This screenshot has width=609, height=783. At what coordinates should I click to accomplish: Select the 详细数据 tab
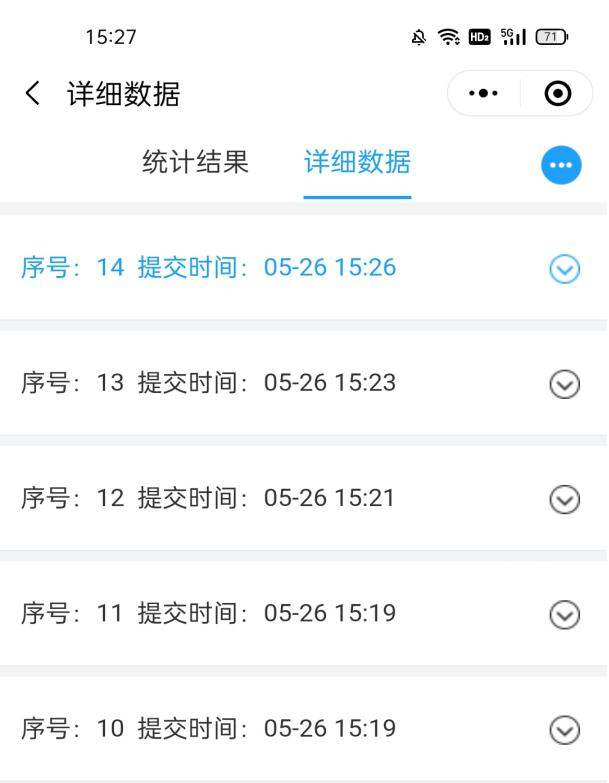[x=357, y=163]
